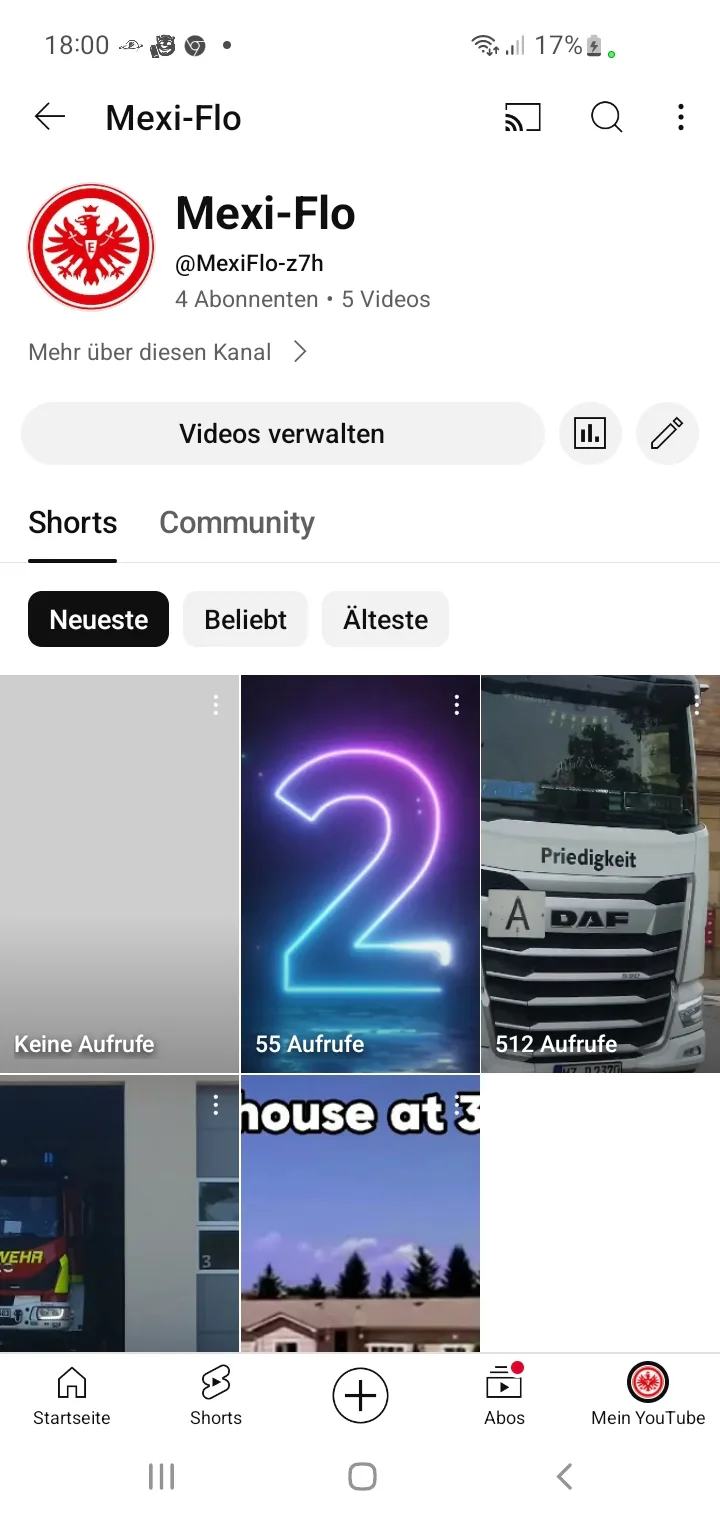Open Shorts in the bottom navigation

tap(216, 1397)
